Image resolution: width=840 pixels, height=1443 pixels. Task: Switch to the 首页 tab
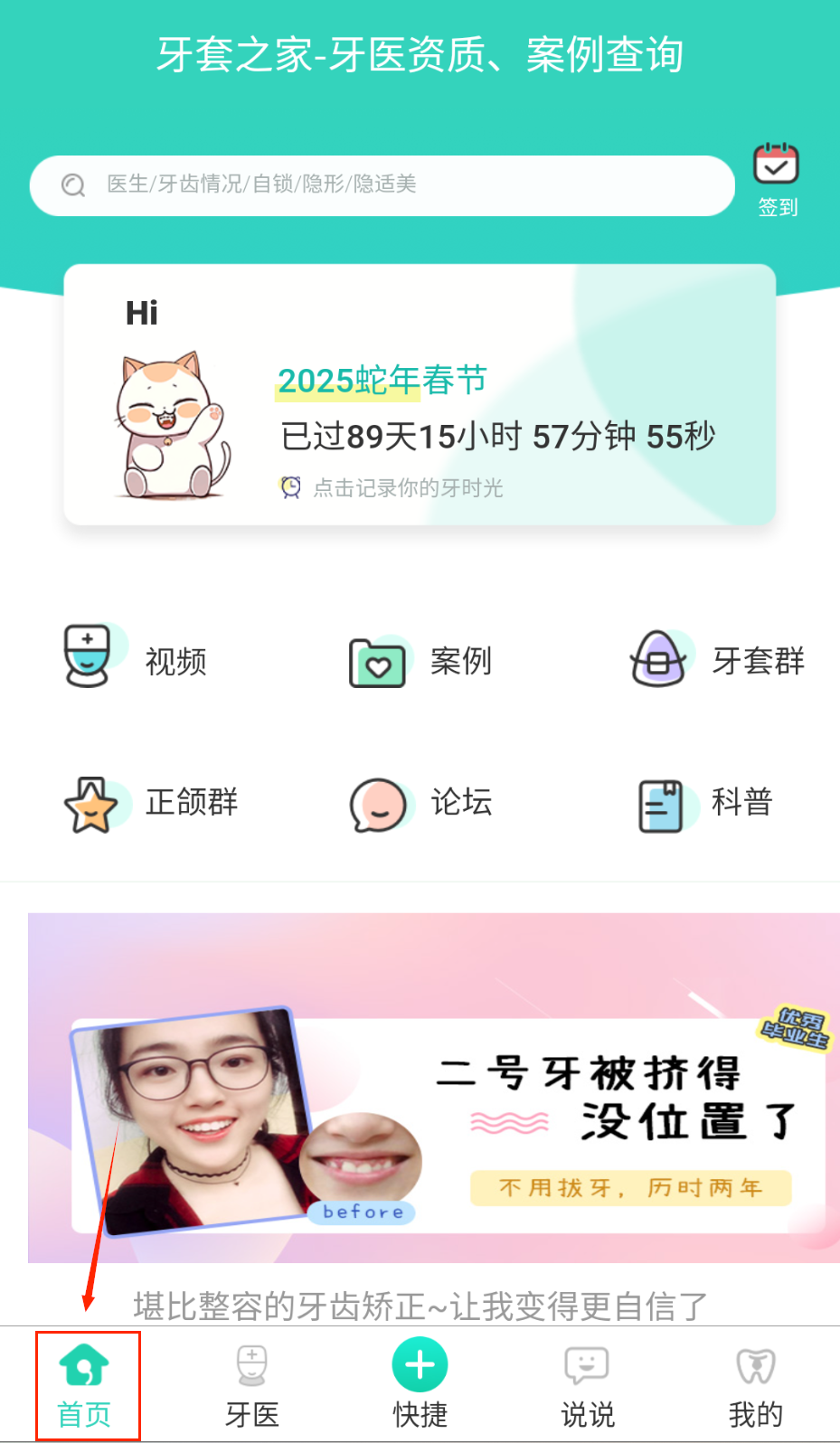point(86,1385)
